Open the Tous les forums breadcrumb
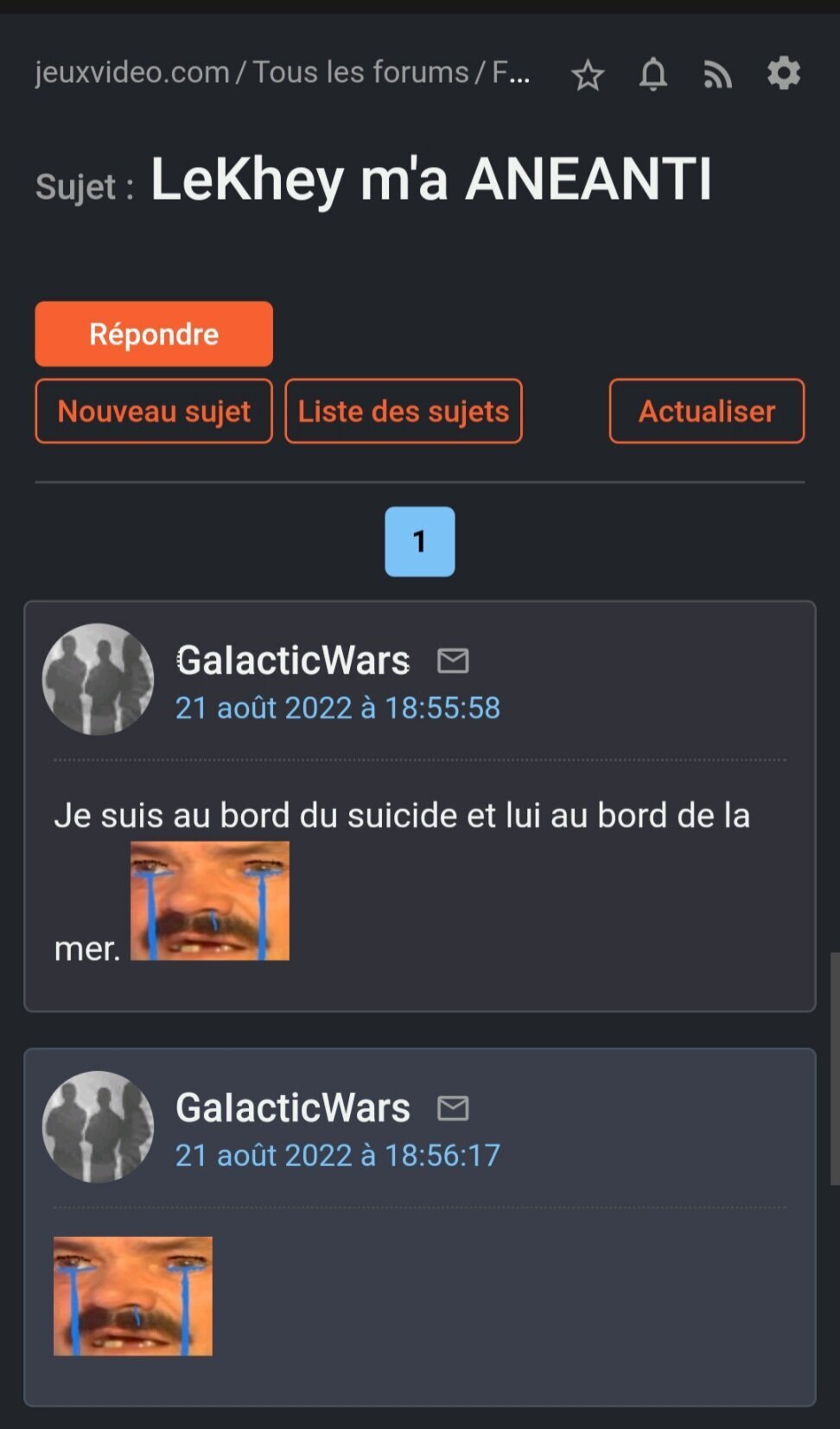The width and height of the screenshot is (840, 1429). pos(360,72)
